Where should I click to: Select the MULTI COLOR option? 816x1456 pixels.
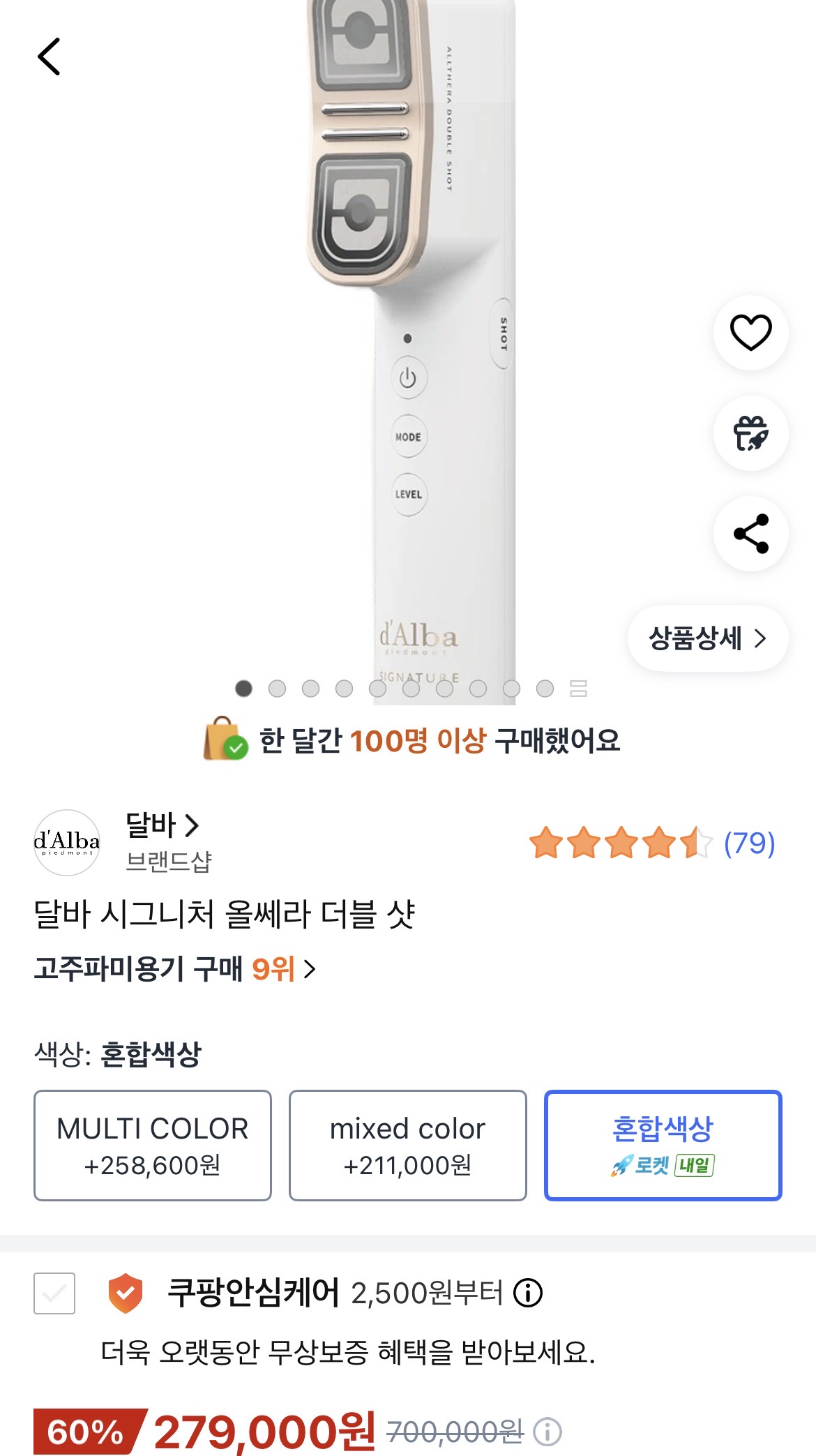pyautogui.click(x=153, y=1145)
